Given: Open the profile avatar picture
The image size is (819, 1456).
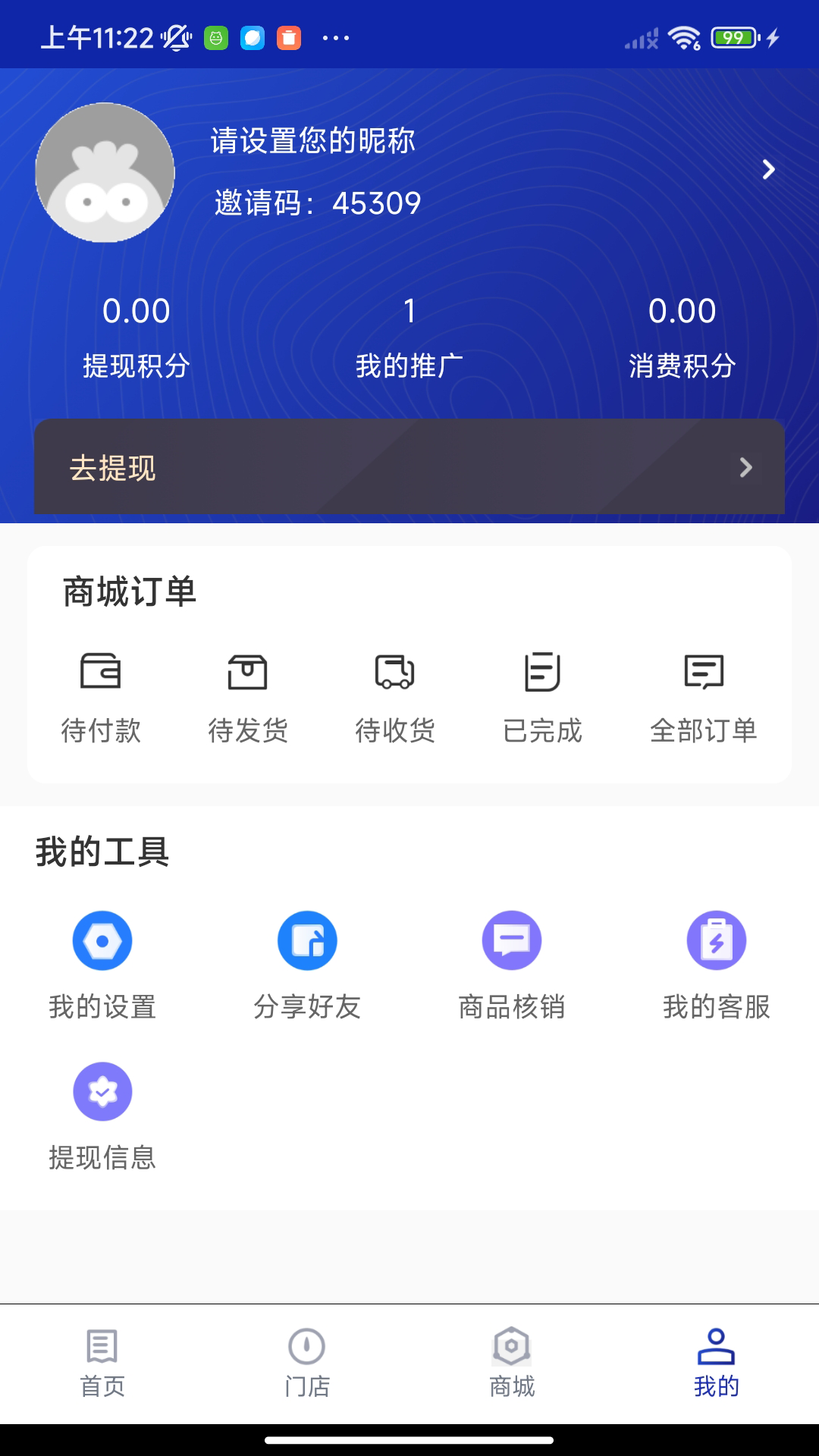Looking at the screenshot, I should pyautogui.click(x=105, y=173).
